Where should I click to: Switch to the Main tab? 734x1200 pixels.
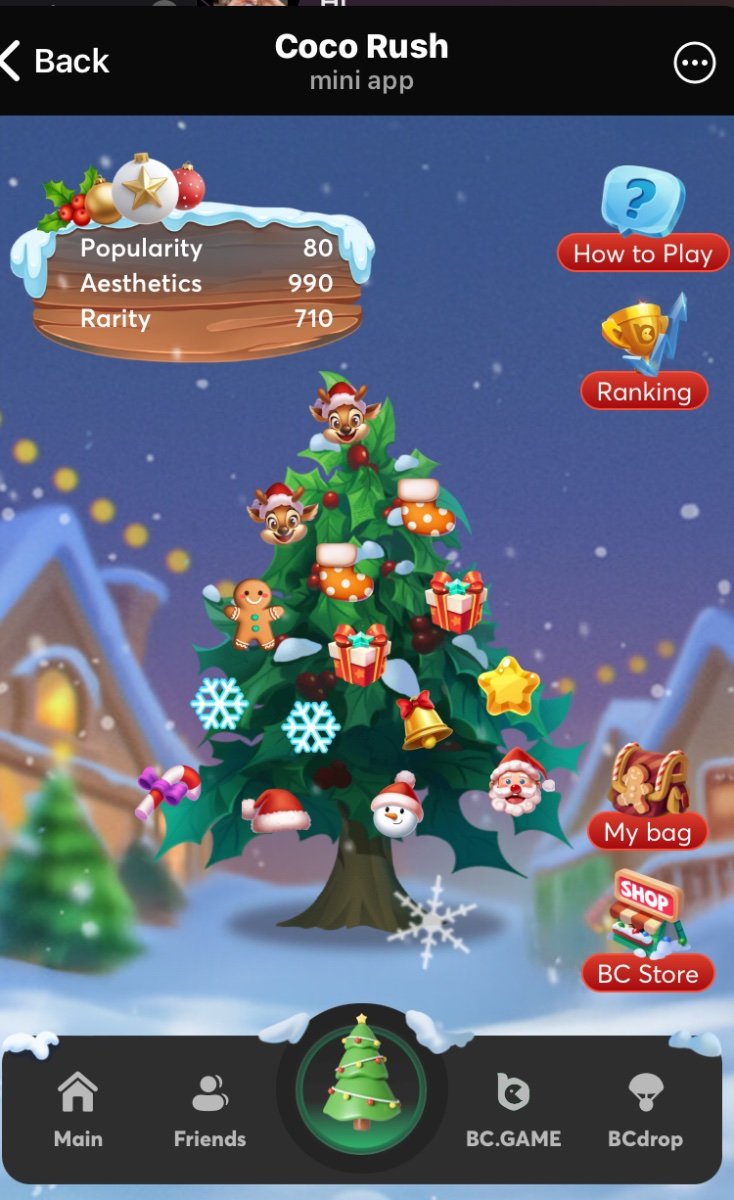[78, 1108]
